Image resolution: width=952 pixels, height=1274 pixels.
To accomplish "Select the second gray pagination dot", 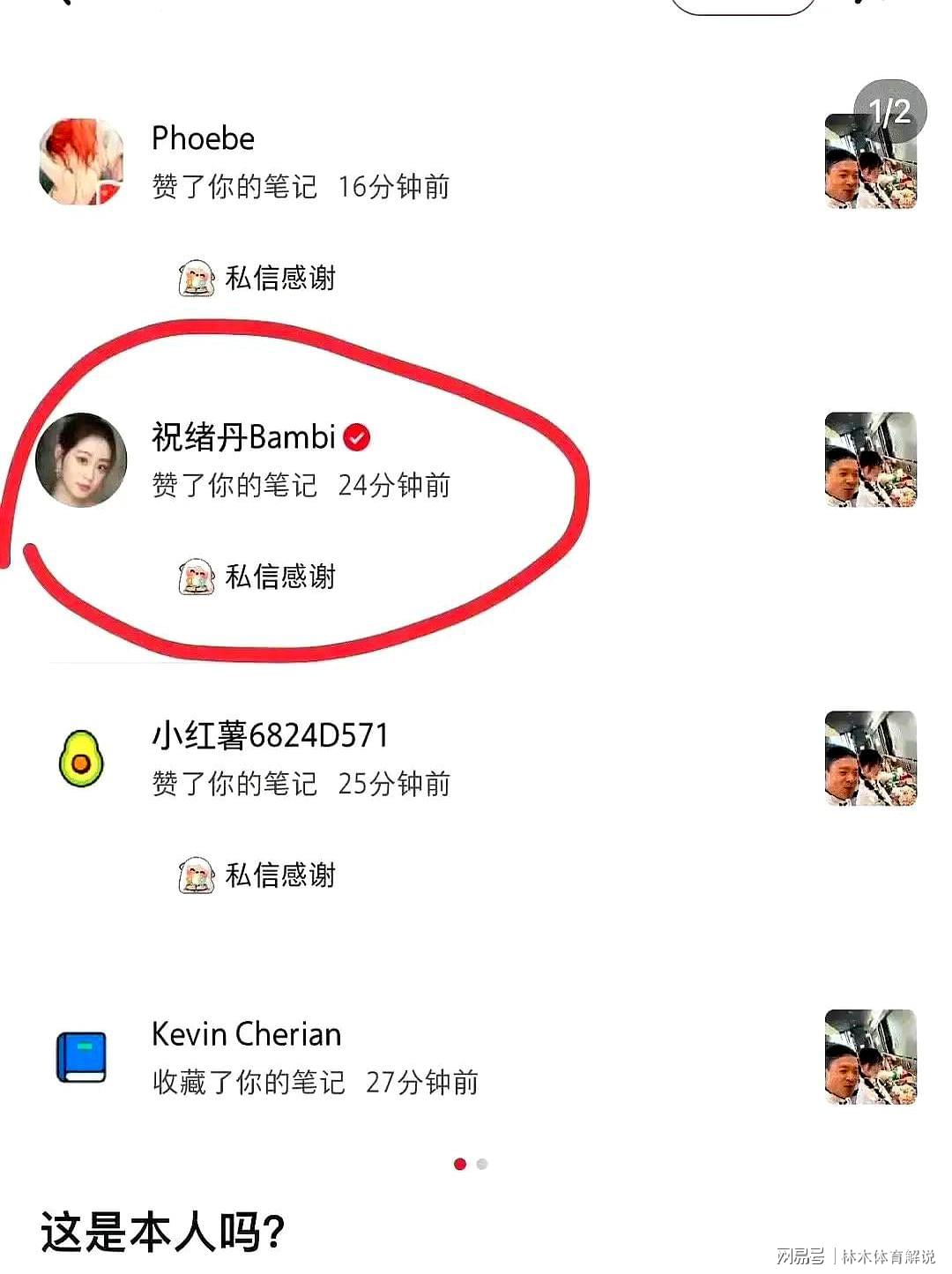I will [481, 1163].
